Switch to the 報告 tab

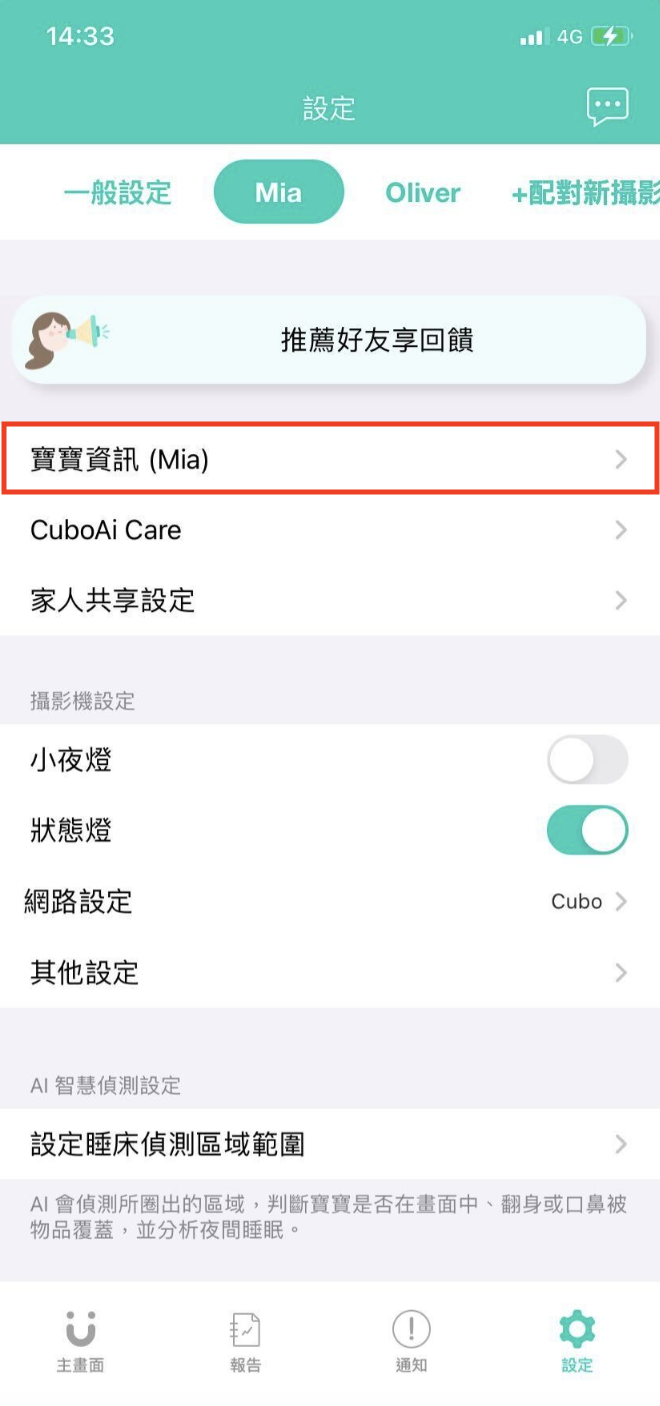point(245,1342)
